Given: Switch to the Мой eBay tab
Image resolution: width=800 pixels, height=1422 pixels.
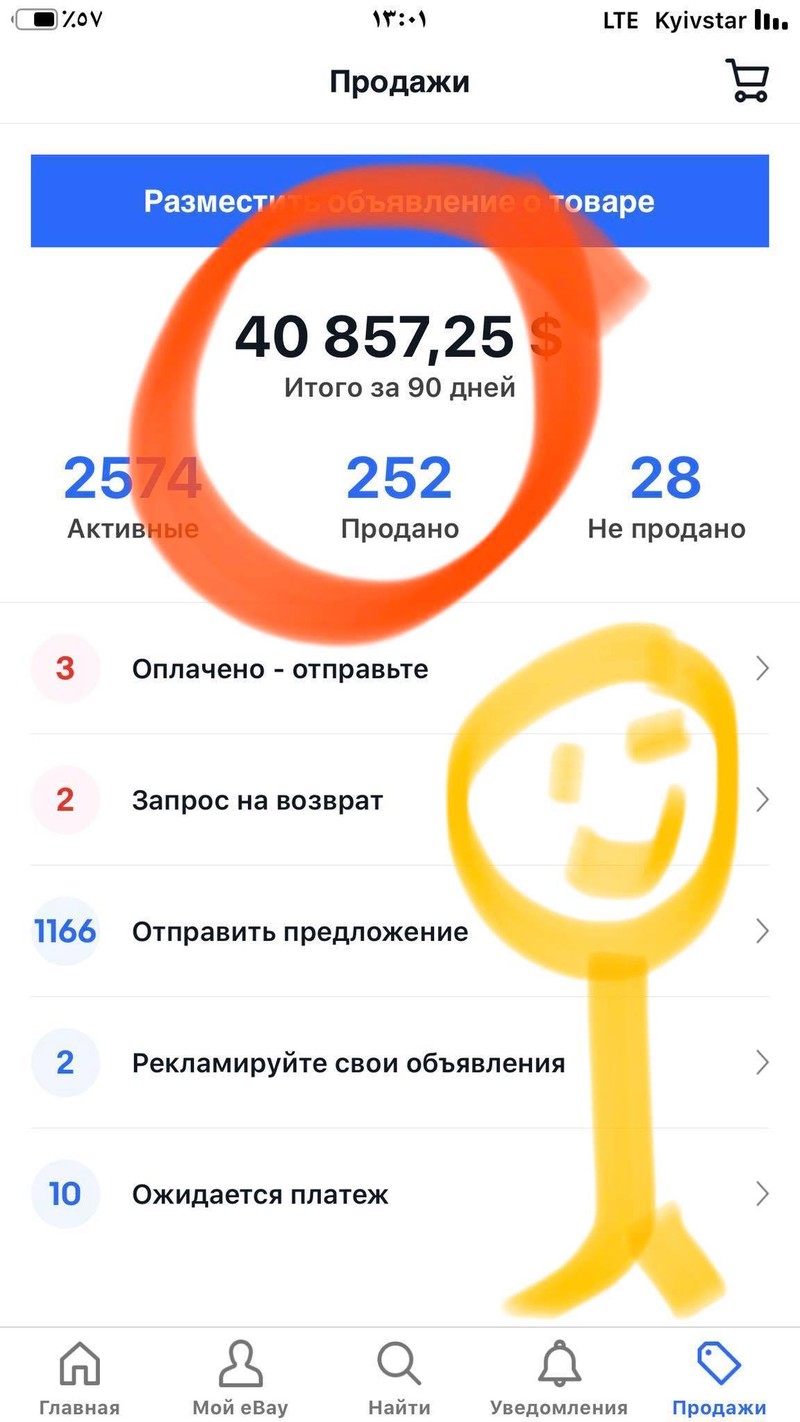Looking at the screenshot, I should [240, 1378].
